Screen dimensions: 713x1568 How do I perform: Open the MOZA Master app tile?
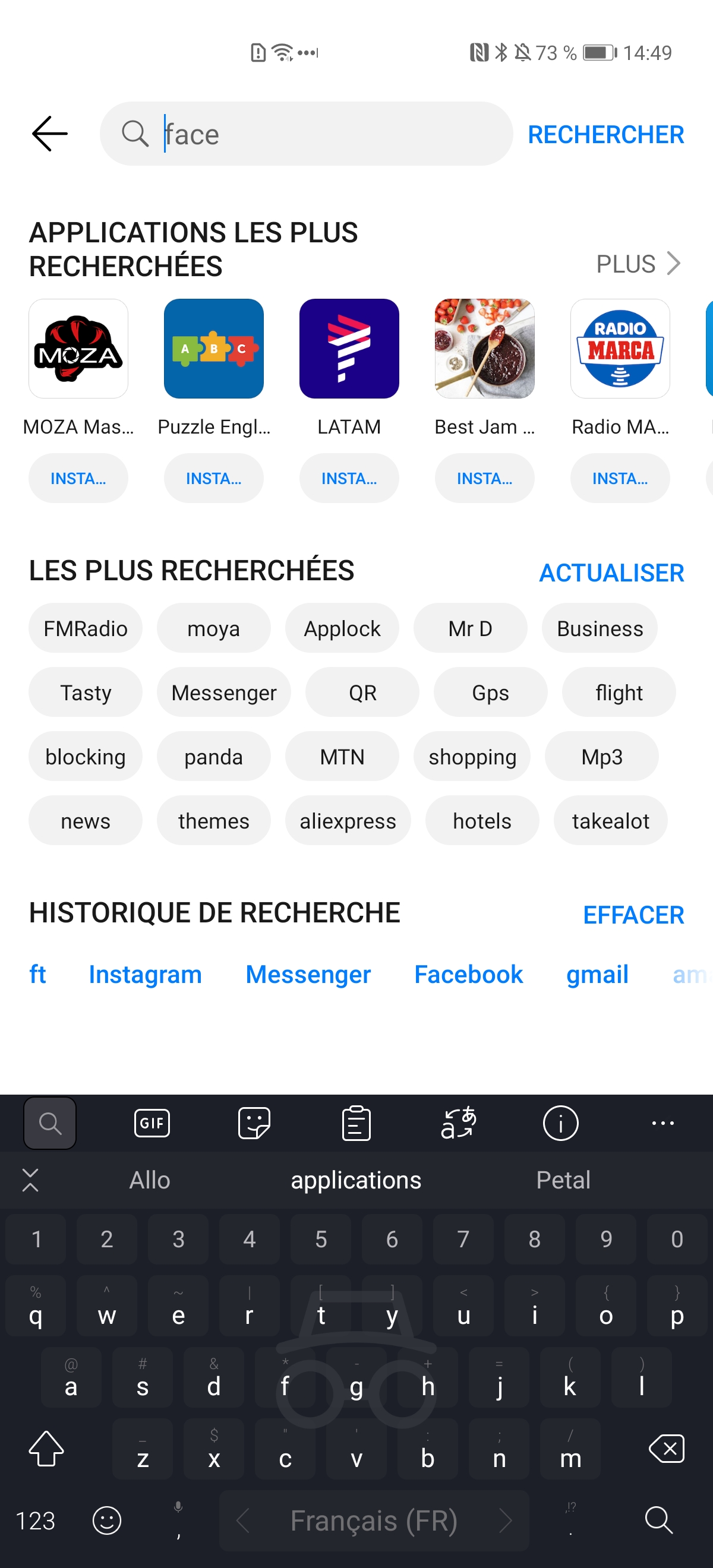click(78, 349)
